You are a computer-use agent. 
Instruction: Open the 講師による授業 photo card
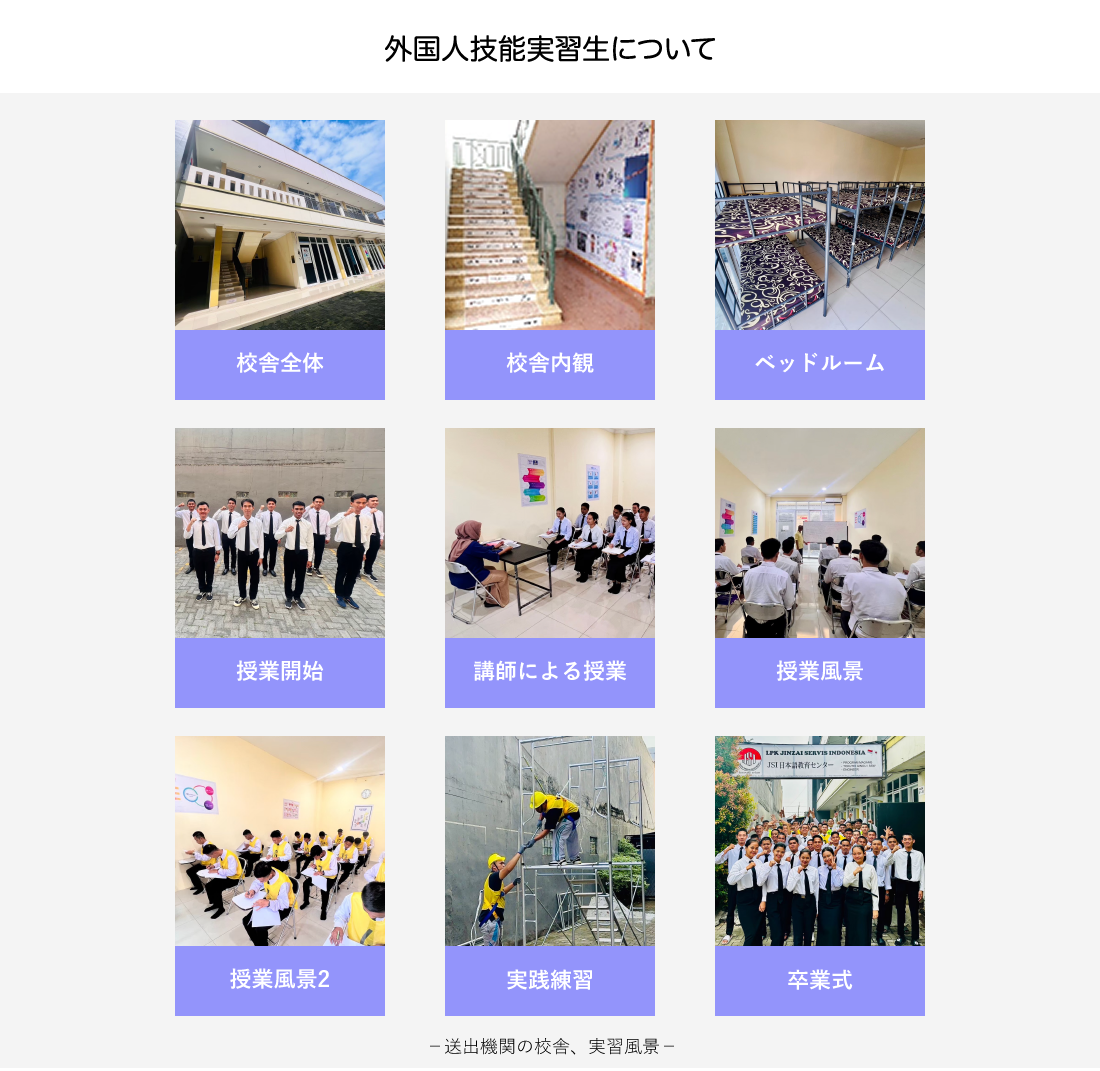550,533
